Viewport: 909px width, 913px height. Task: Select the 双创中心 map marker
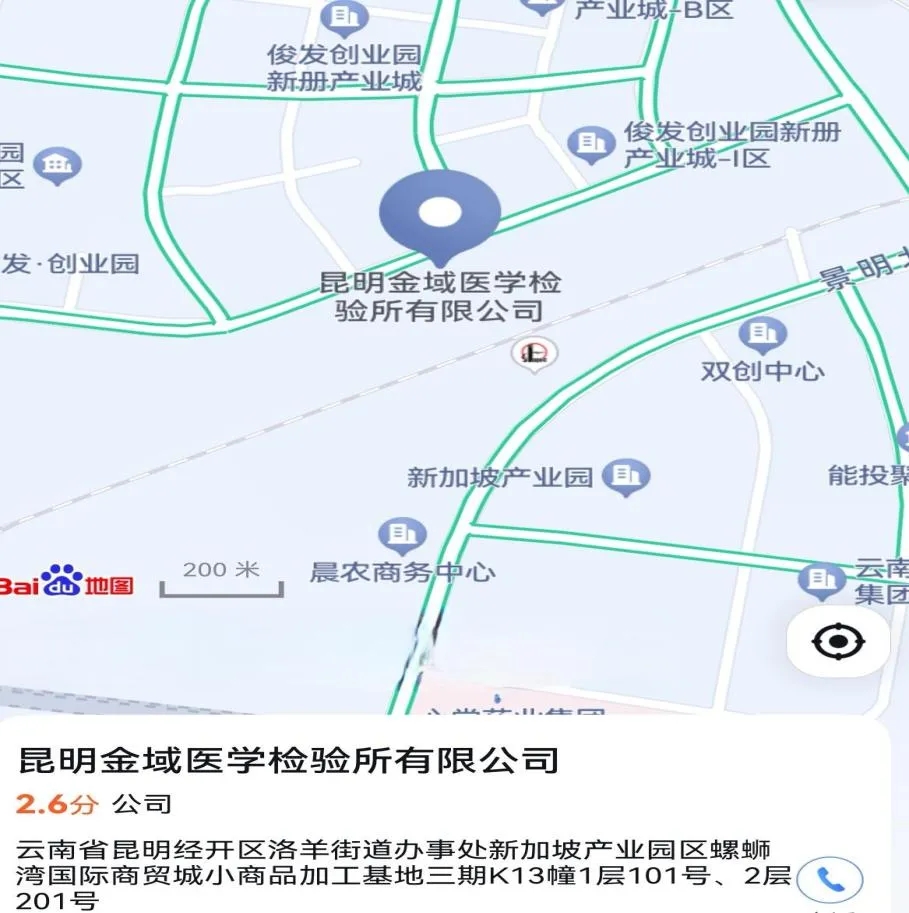coord(763,335)
